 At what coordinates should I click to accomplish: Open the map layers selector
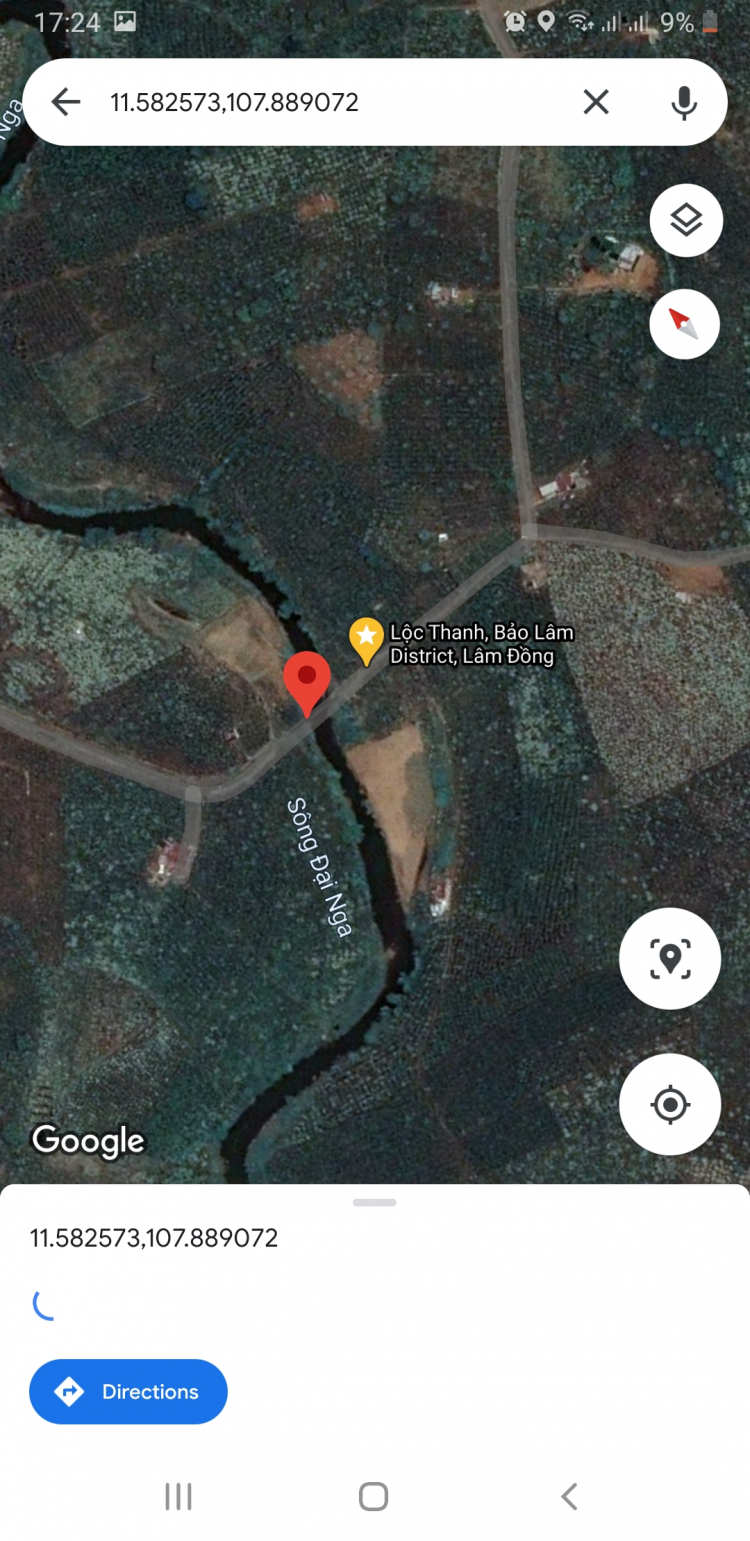[x=685, y=221]
